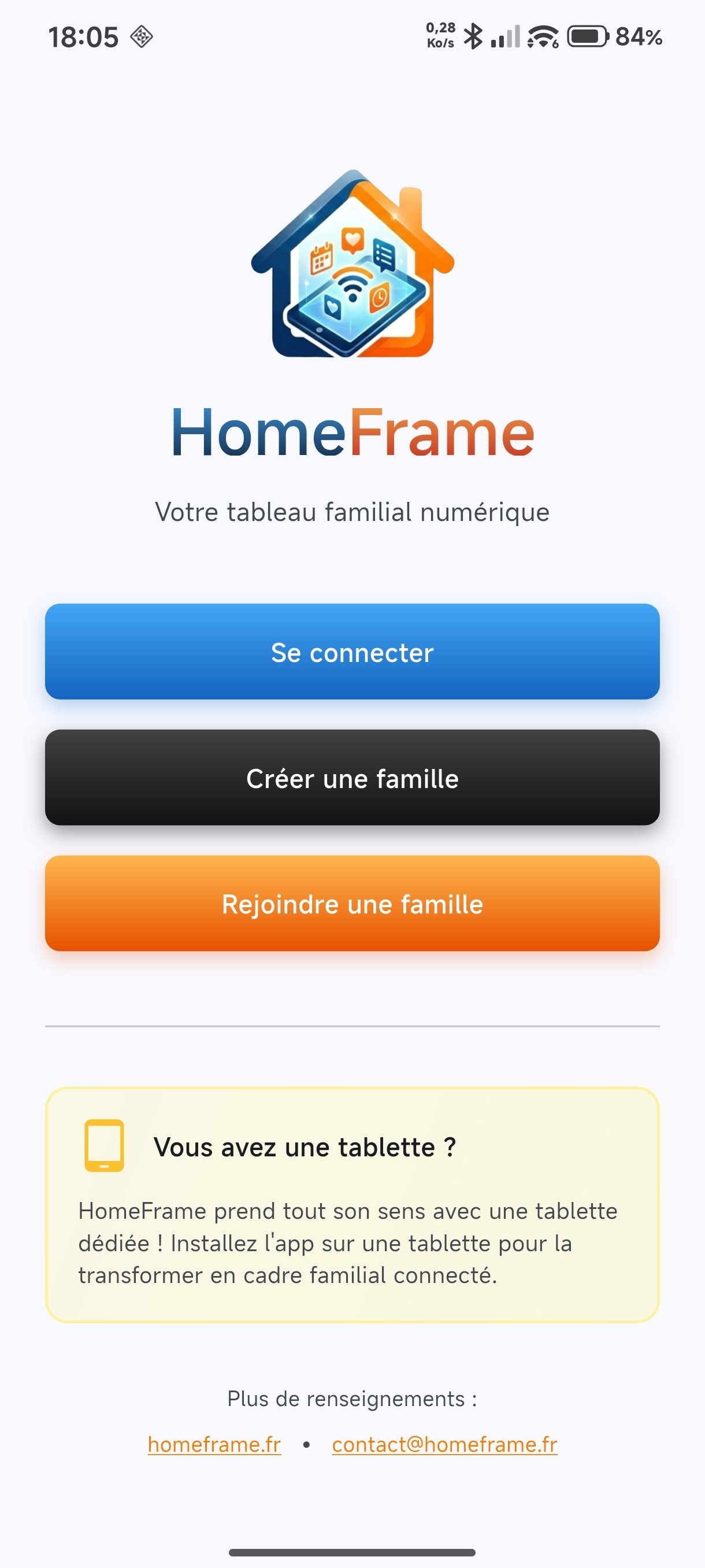705x1568 pixels.
Task: Tap the battery icon showing 84%
Action: click(586, 36)
